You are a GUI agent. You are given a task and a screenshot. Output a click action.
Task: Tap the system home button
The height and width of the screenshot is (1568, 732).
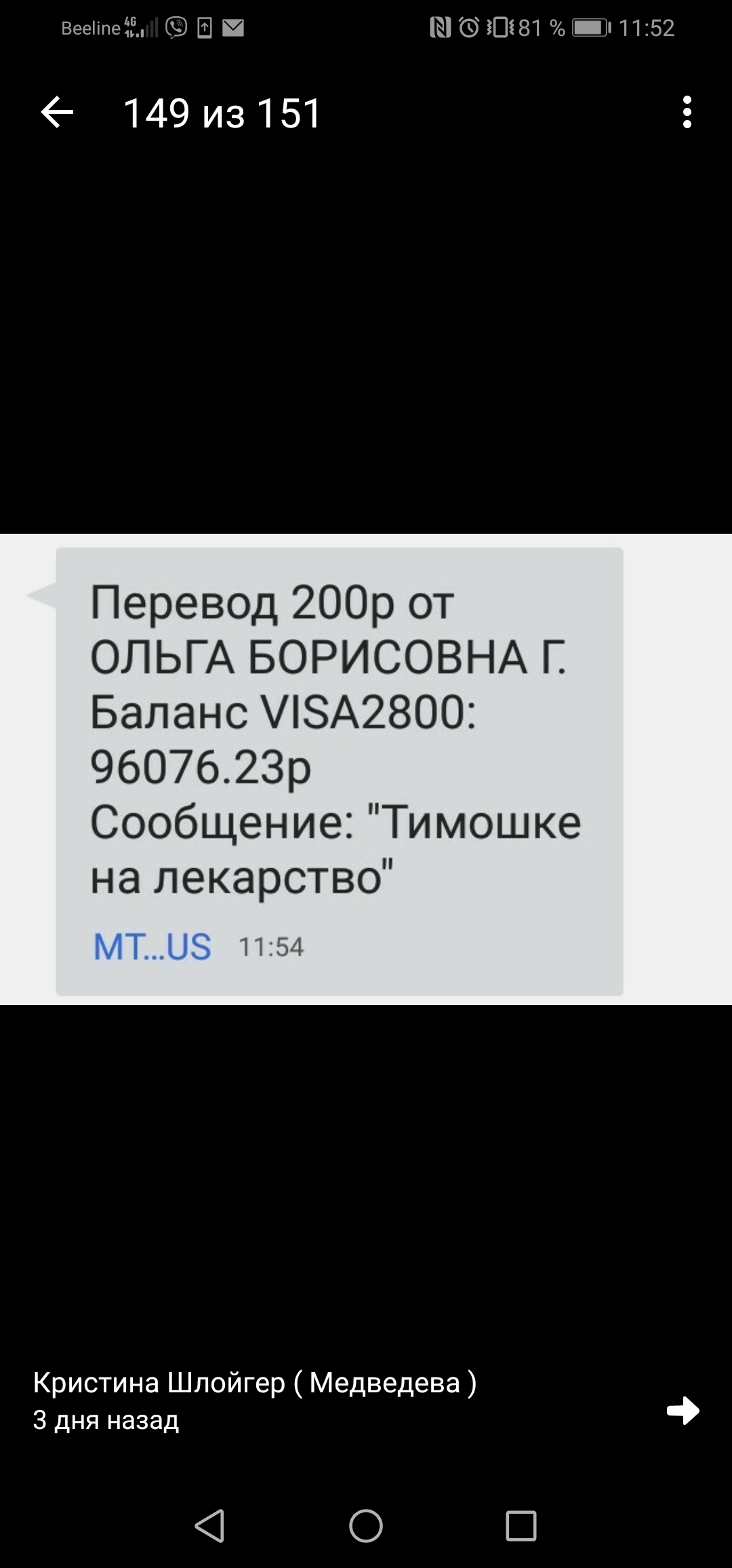coord(366,1526)
